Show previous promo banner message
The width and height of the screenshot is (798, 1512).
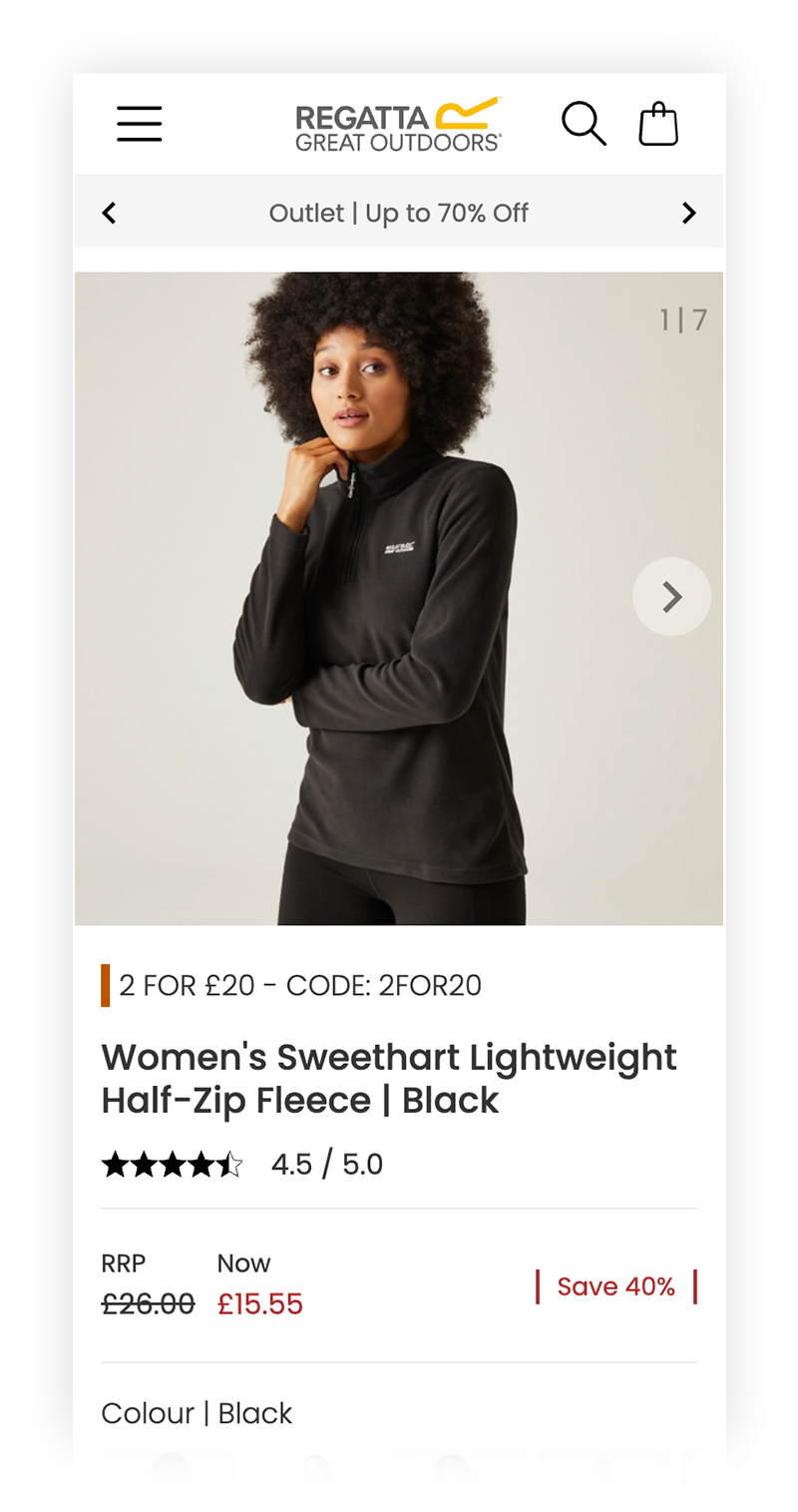[x=110, y=213]
